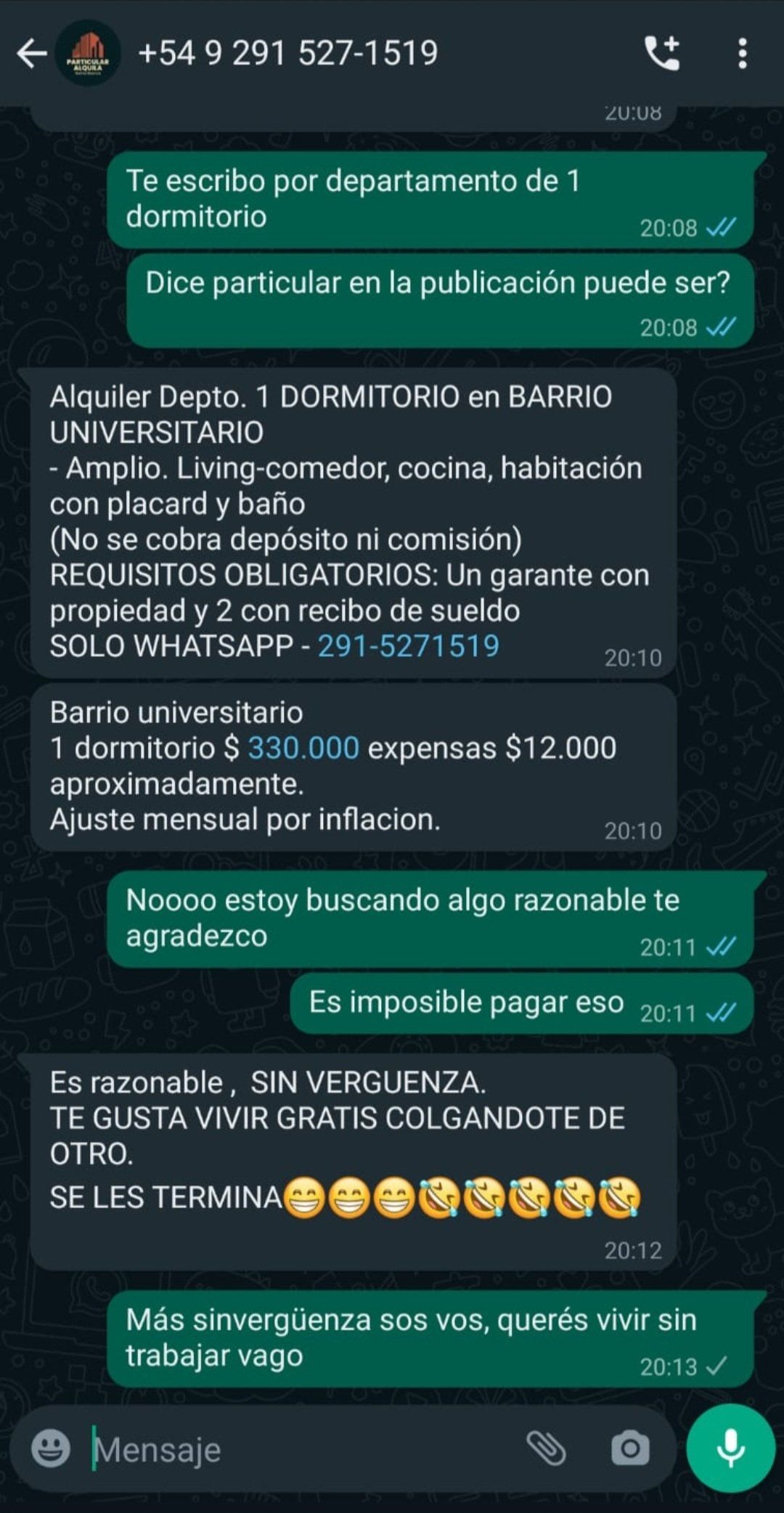Tap the microphone voice message button

point(730,1448)
